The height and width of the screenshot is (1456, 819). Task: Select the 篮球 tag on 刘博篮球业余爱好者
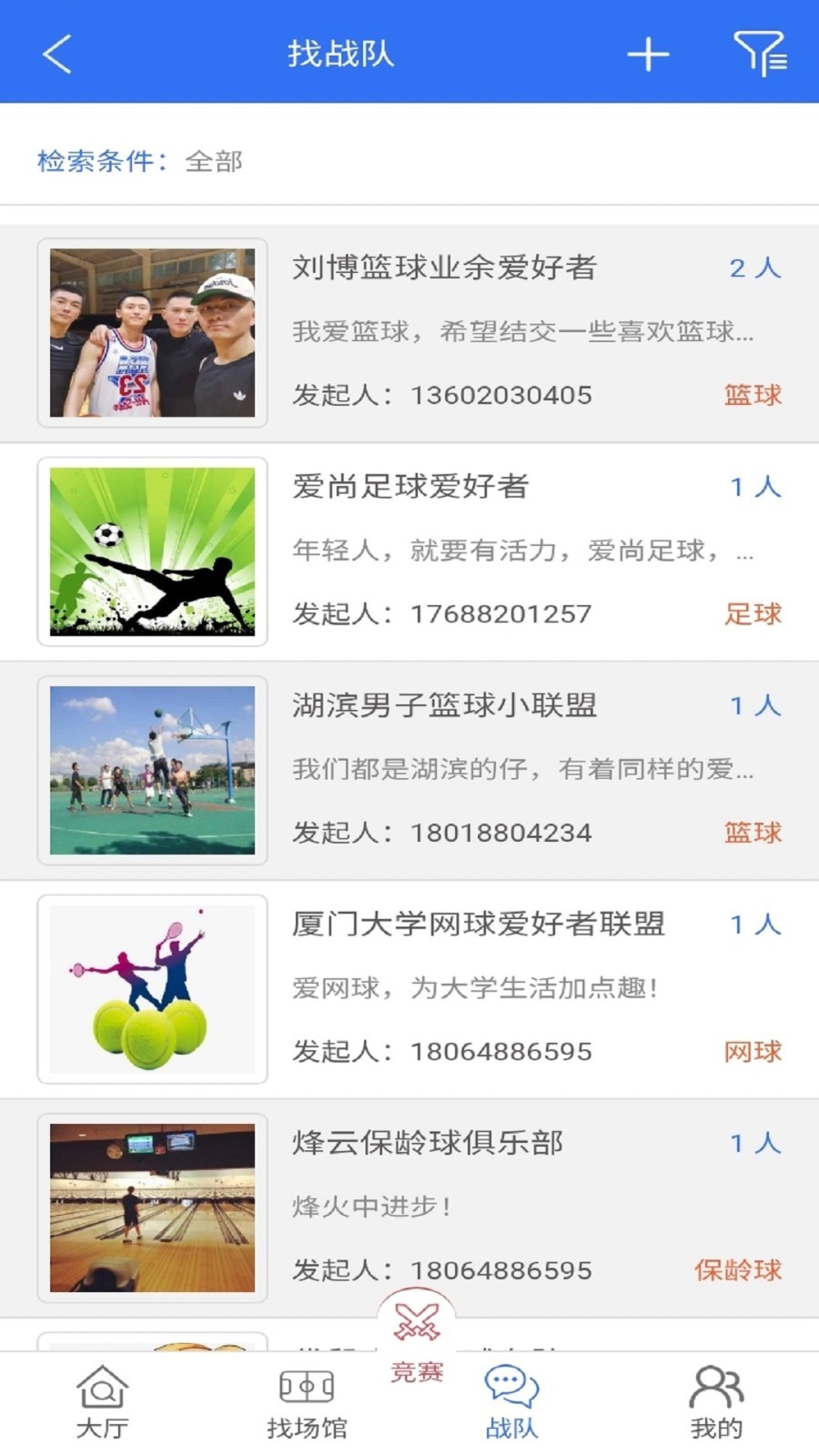(753, 395)
